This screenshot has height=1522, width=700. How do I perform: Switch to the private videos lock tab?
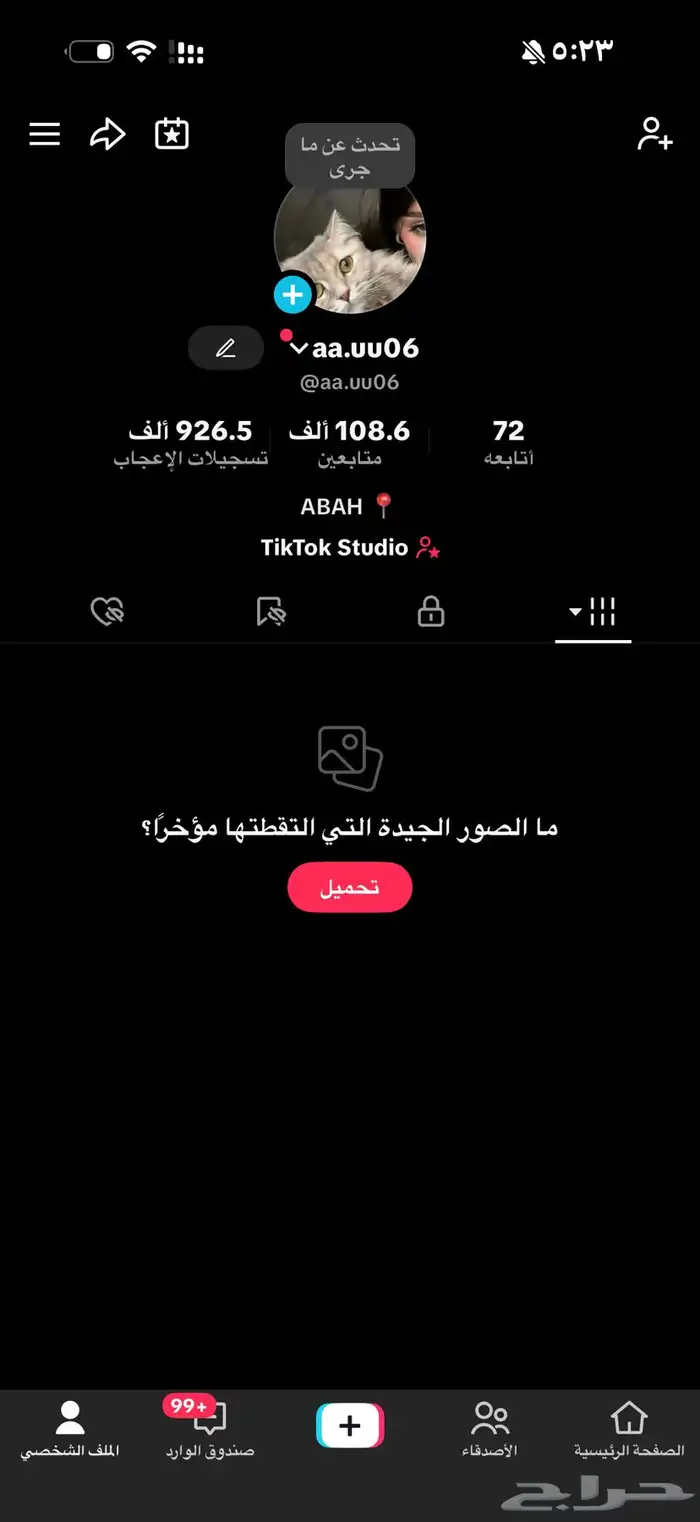click(x=431, y=611)
